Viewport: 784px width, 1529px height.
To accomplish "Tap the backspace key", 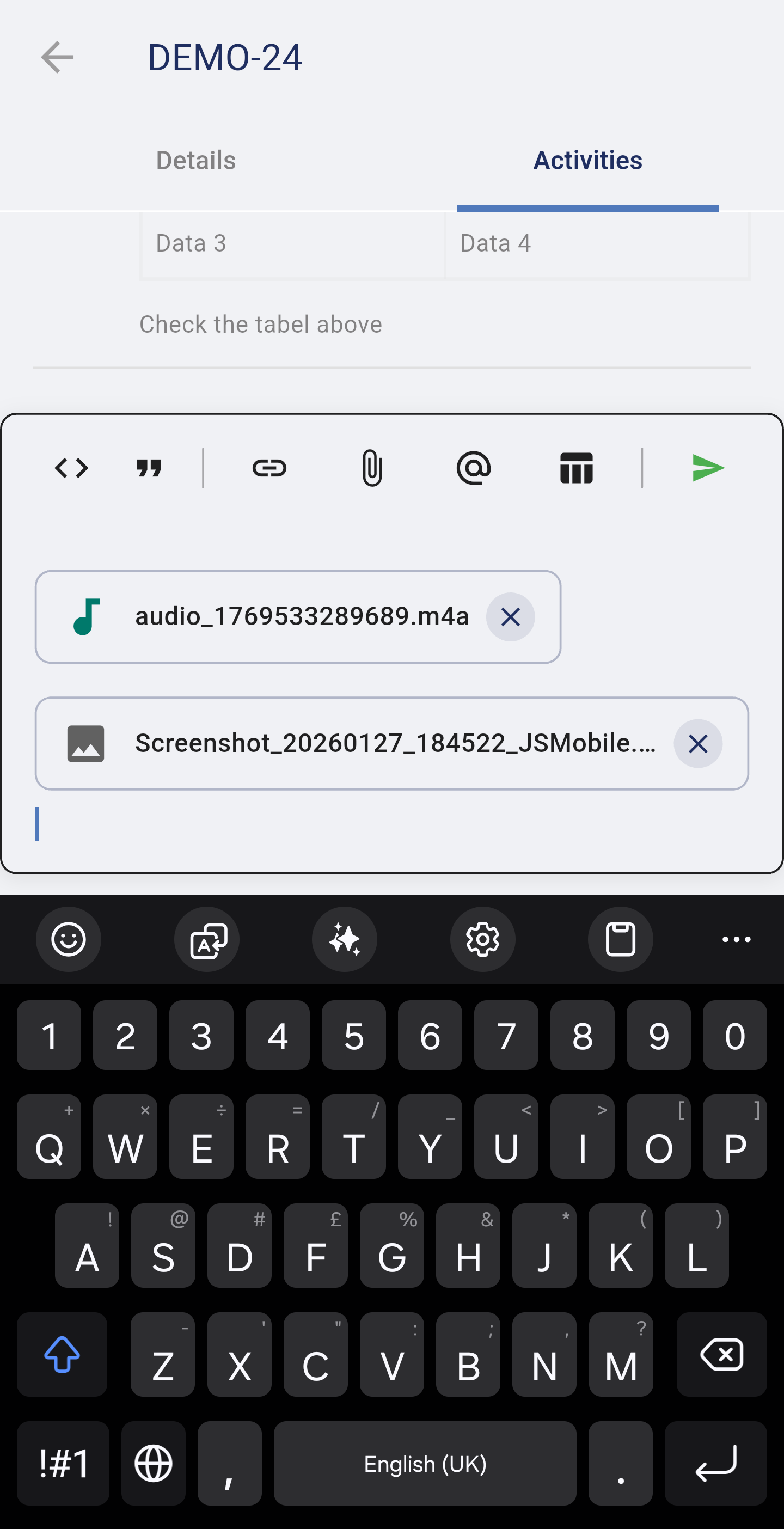I will 721,1355.
